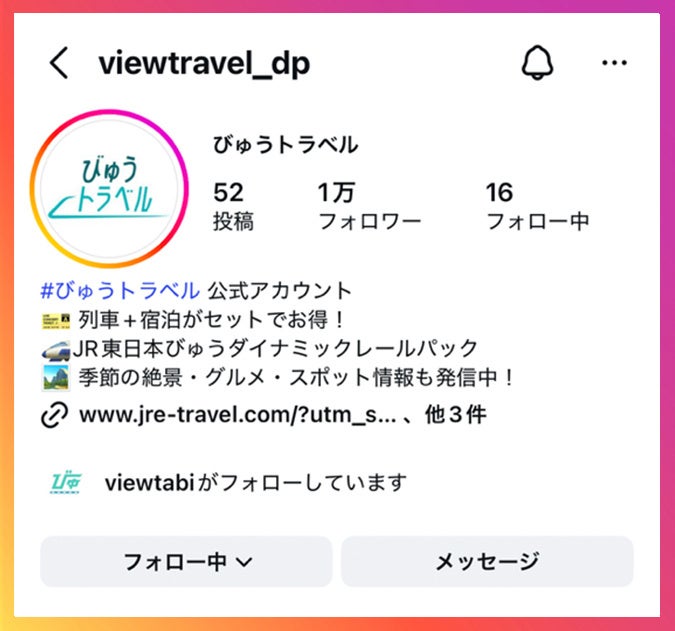Screen dimensions: 675x631
Task: Go back from the viewtravel_dp profile
Action: coord(59,63)
